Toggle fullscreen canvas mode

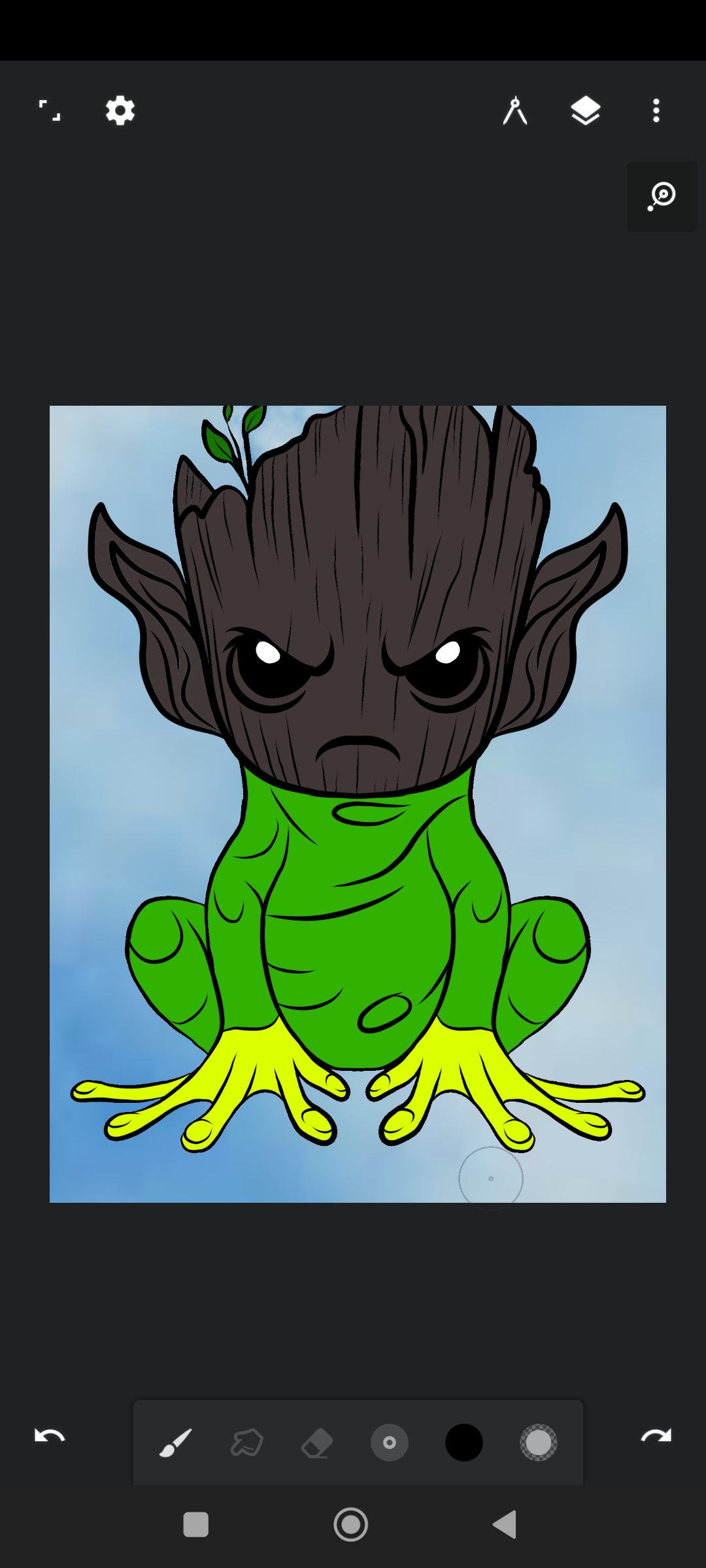(50, 110)
